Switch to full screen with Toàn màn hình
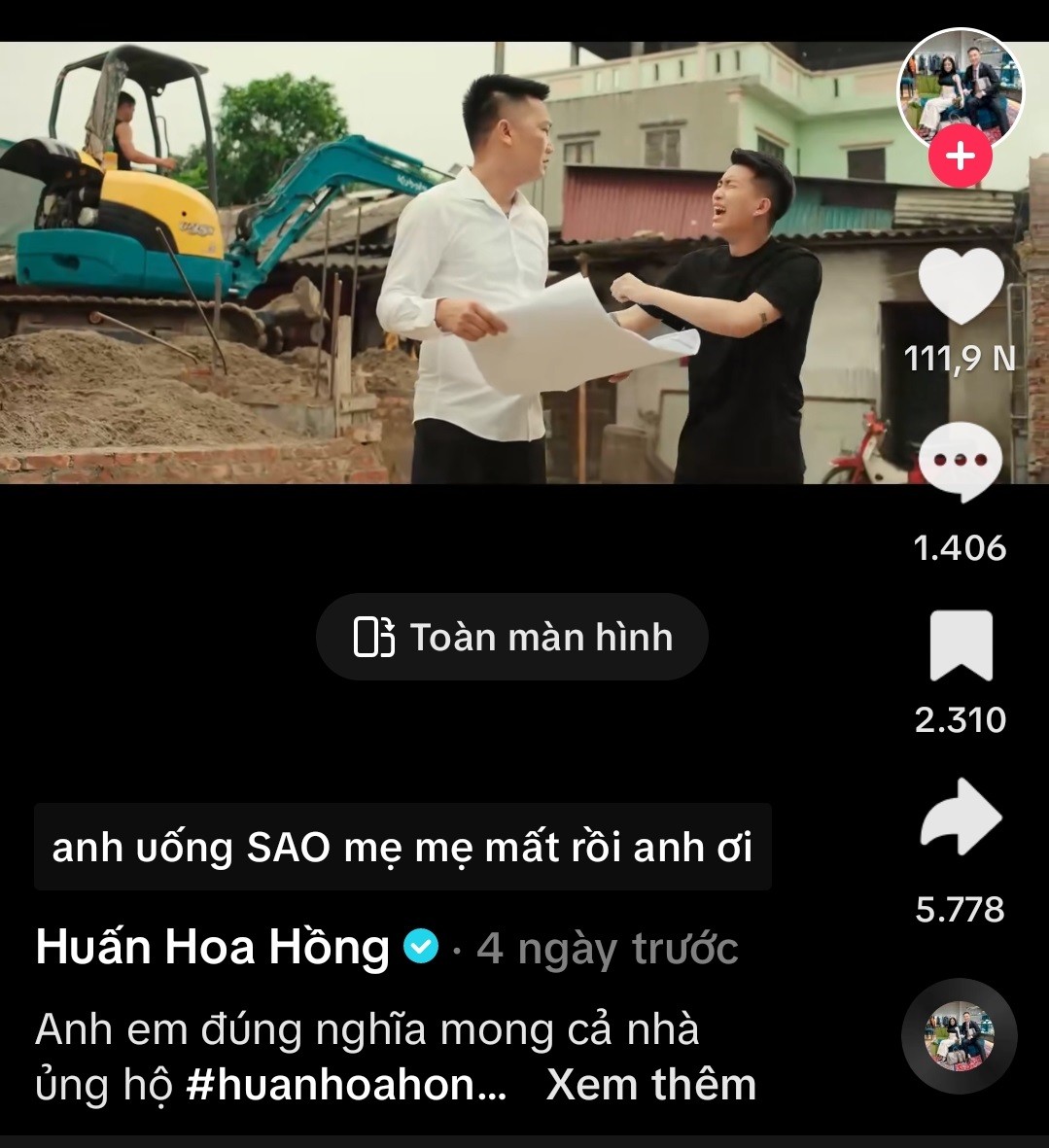 (x=512, y=637)
